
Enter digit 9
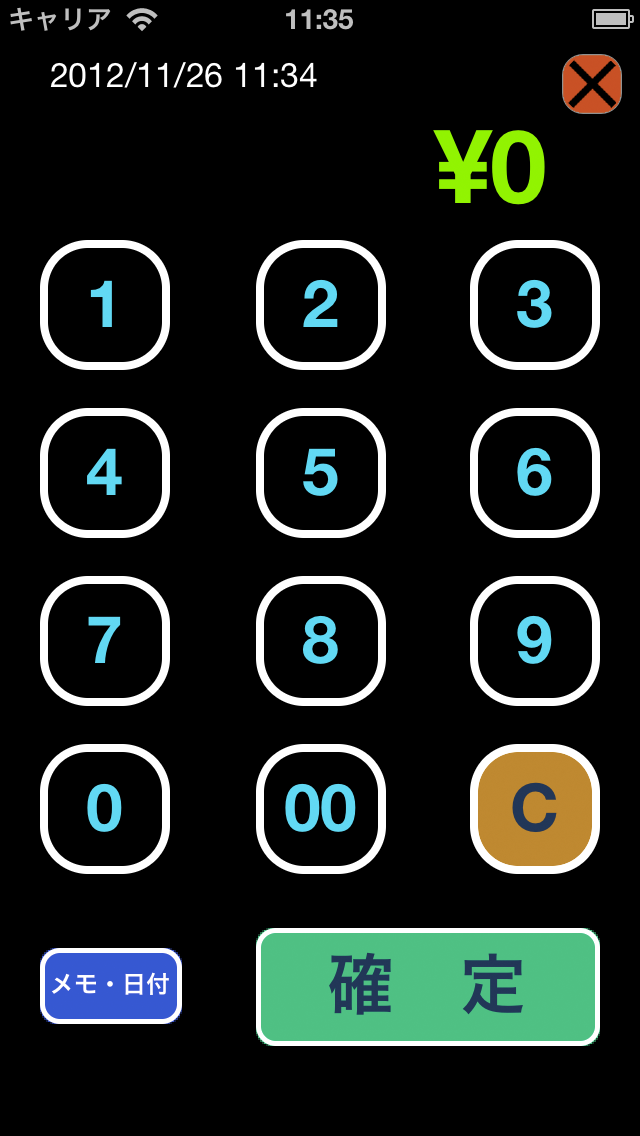[535, 641]
